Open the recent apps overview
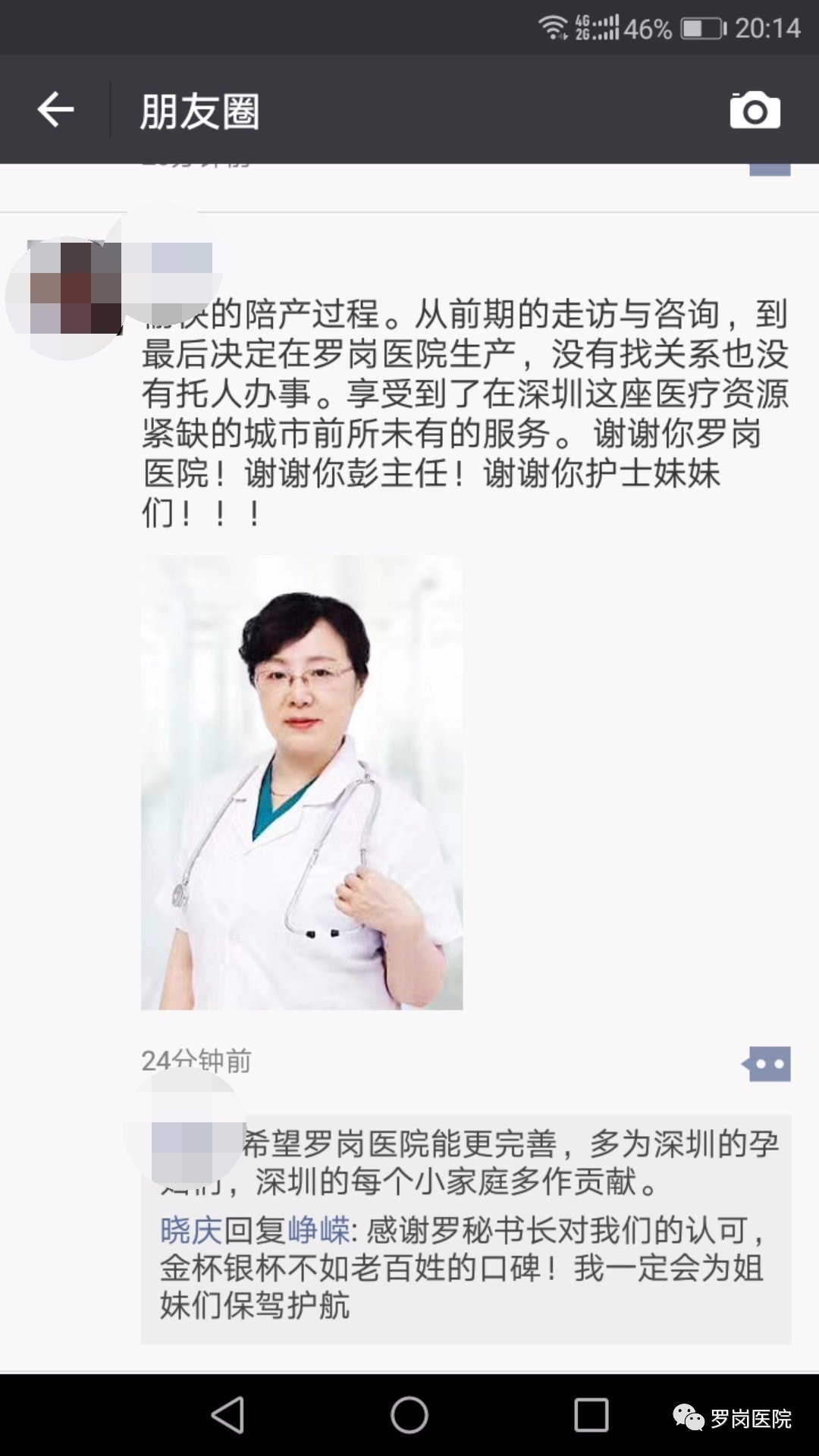 pyautogui.click(x=591, y=1415)
